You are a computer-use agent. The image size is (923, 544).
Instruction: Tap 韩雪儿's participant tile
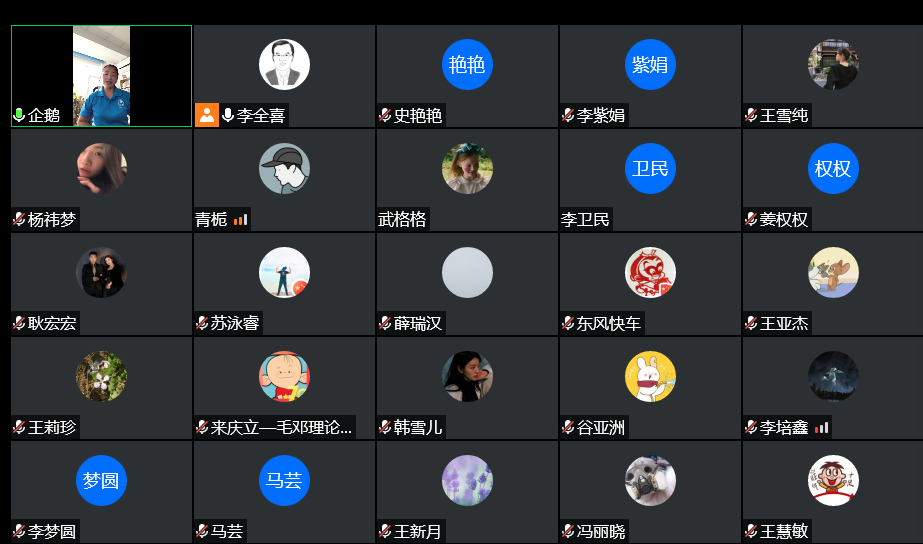coord(467,388)
